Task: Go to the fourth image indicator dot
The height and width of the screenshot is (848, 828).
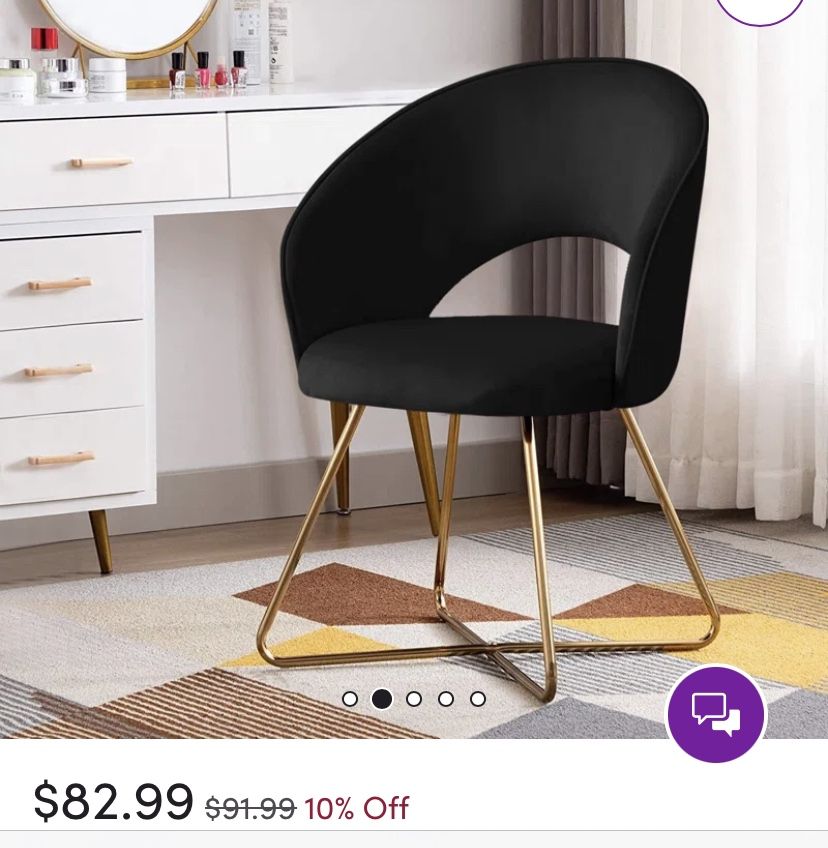Action: click(x=446, y=699)
